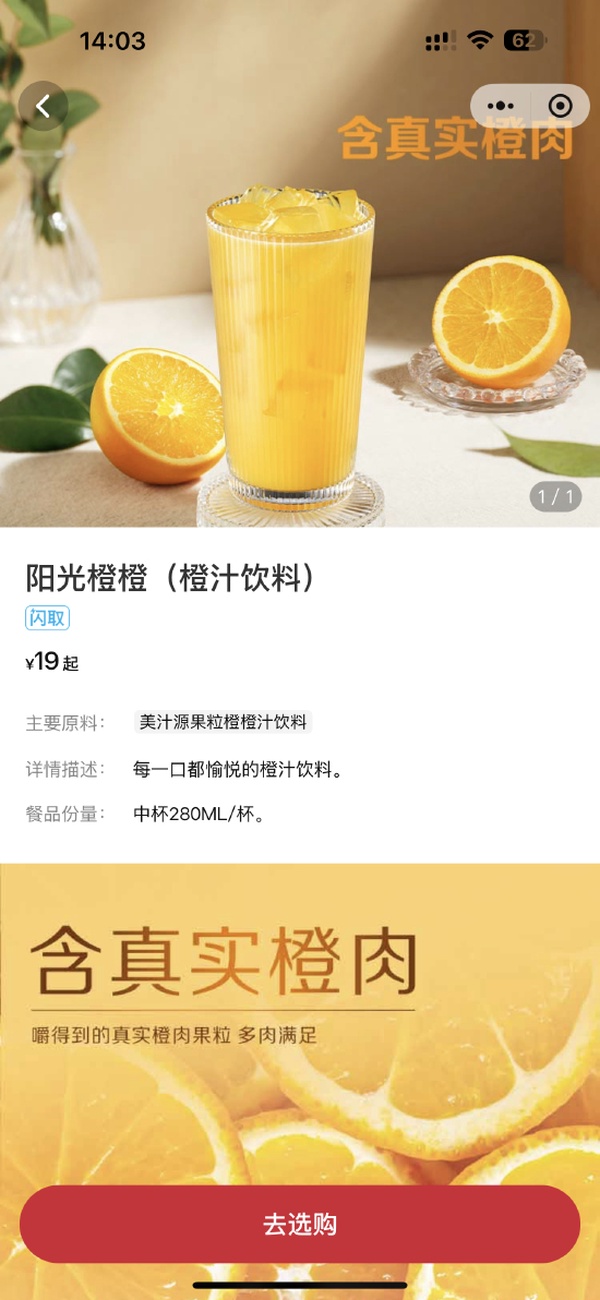
Task: Tap the 去选购 button to order
Action: coord(300,1224)
